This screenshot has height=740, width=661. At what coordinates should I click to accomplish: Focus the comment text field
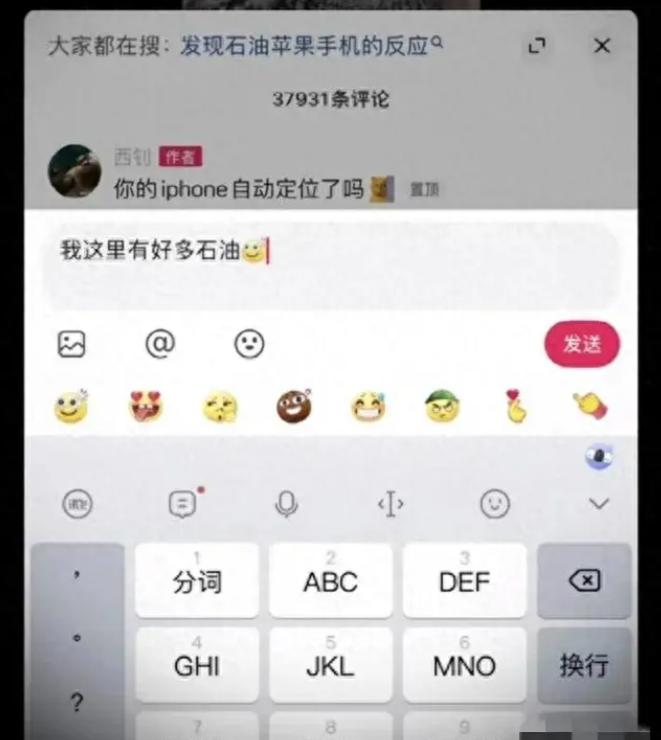330,260
